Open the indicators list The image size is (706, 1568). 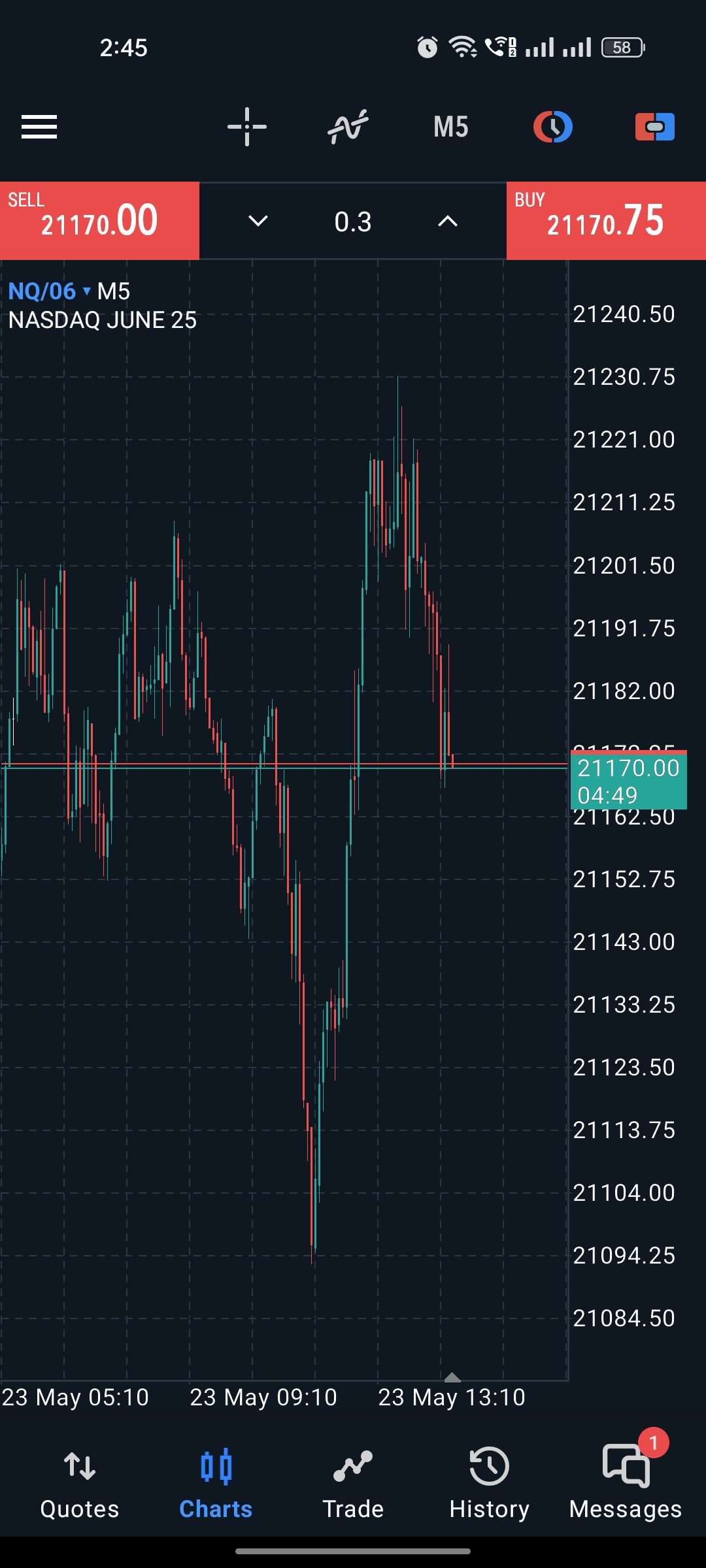click(348, 127)
